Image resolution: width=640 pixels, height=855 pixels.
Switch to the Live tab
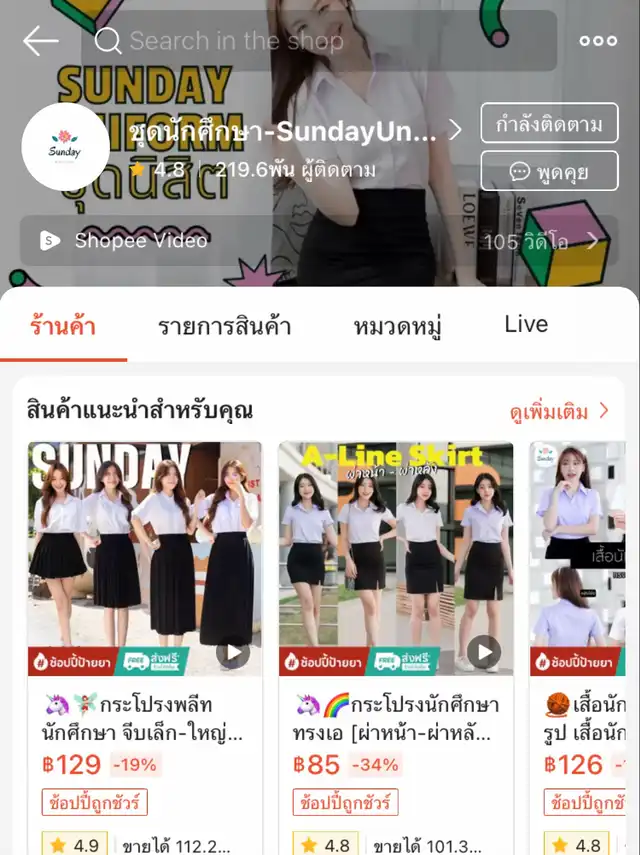point(526,324)
